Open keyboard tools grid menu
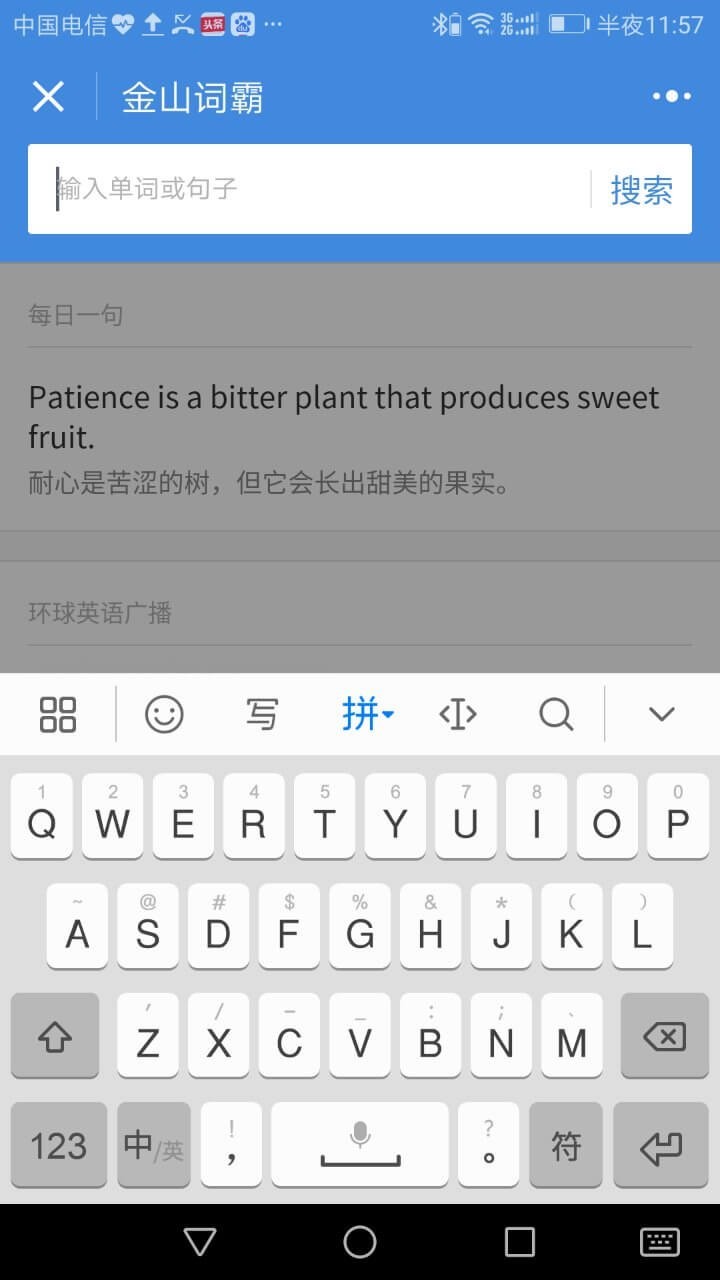This screenshot has width=720, height=1280. [x=58, y=714]
